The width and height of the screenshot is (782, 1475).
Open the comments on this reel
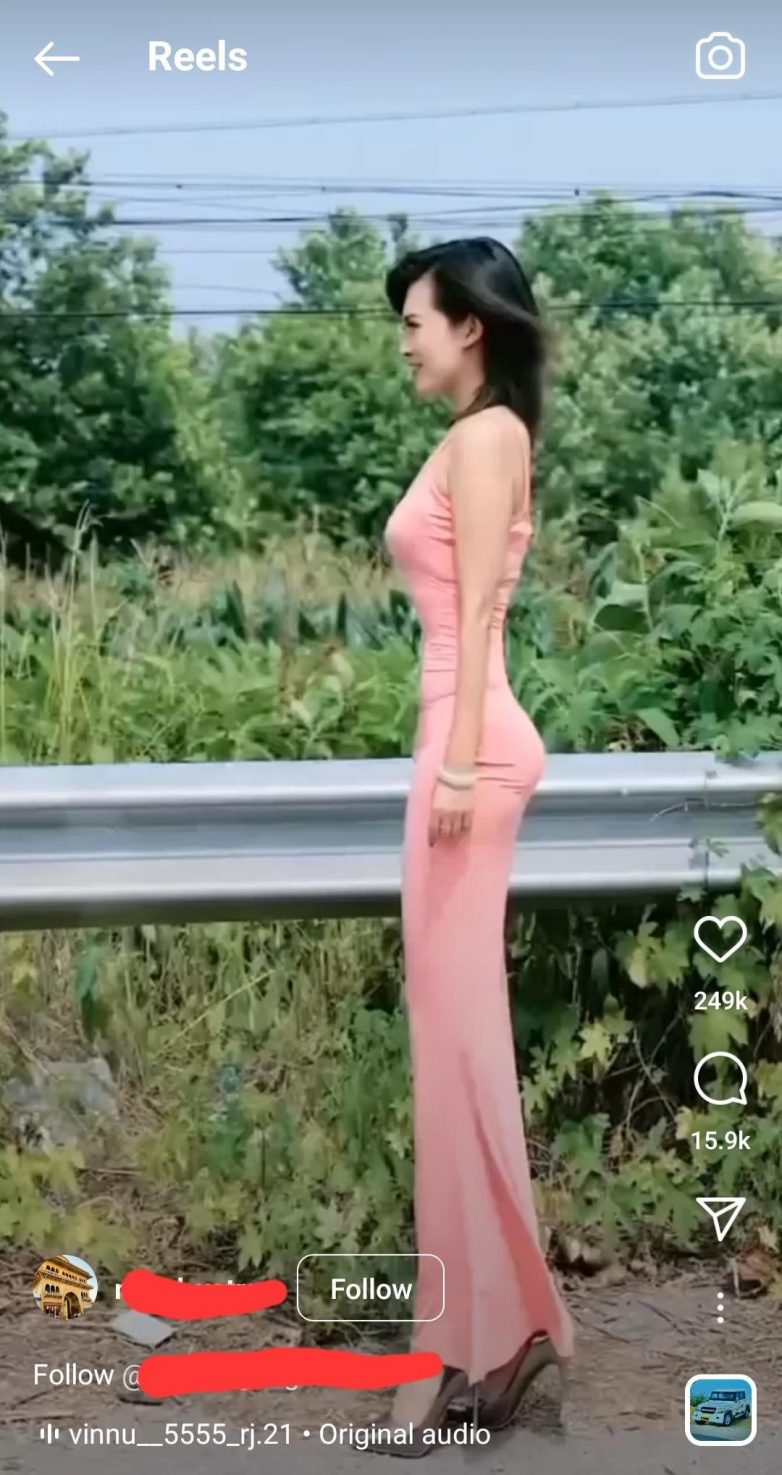720,1080
